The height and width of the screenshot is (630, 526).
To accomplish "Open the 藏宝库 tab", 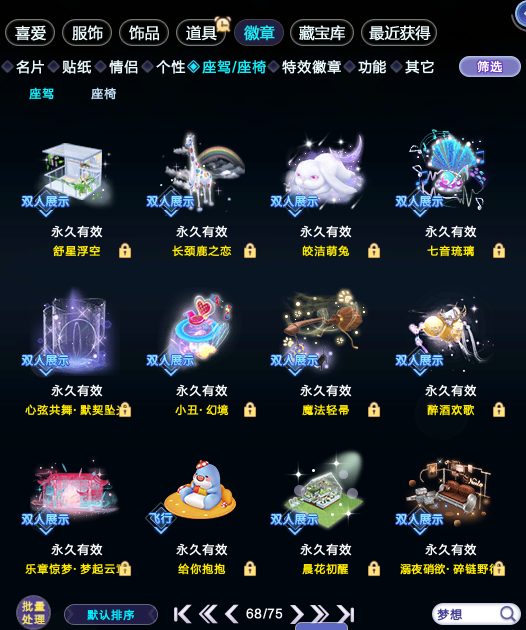I will [x=321, y=33].
